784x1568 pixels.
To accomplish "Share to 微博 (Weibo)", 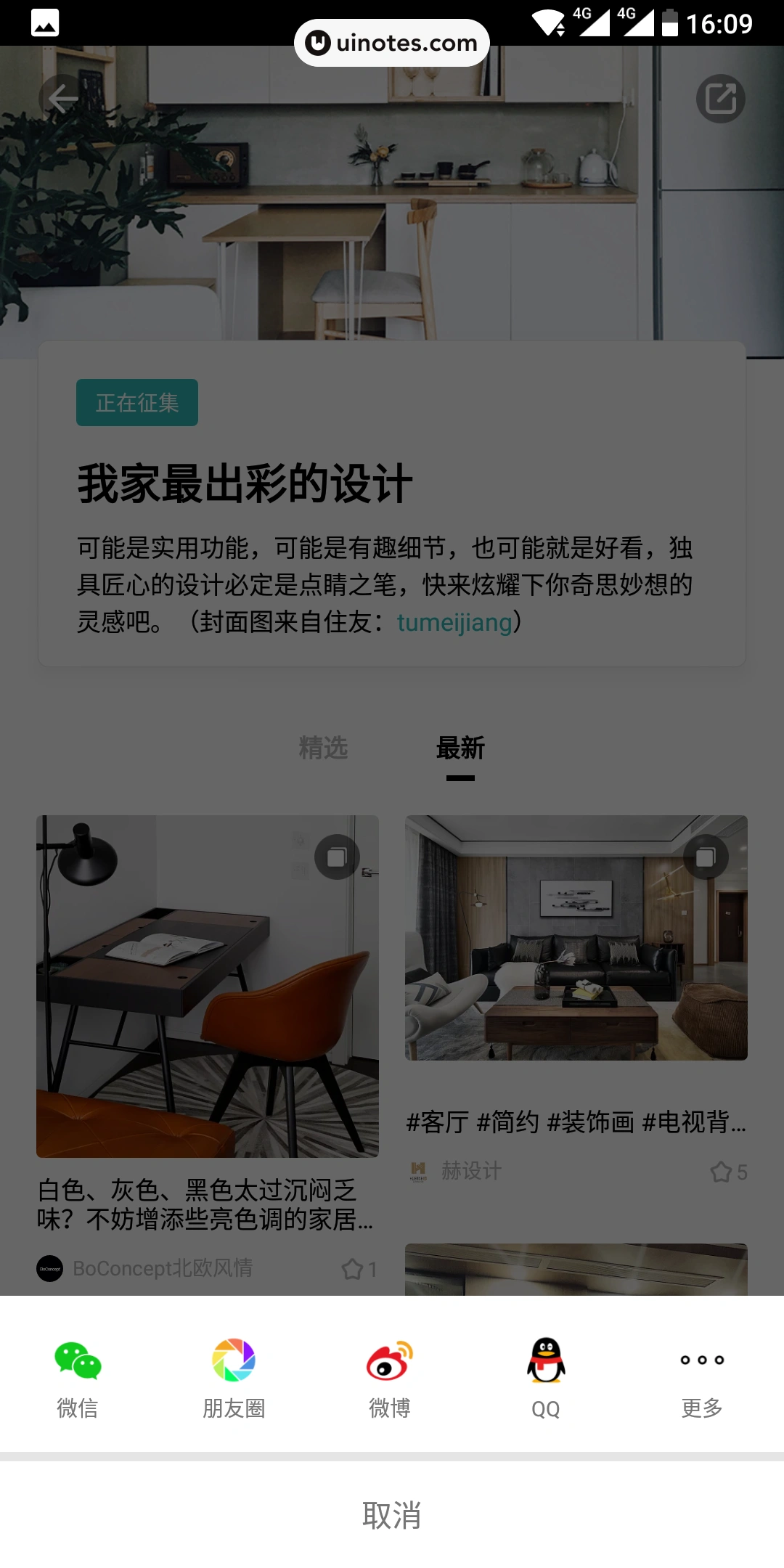I will [390, 1376].
